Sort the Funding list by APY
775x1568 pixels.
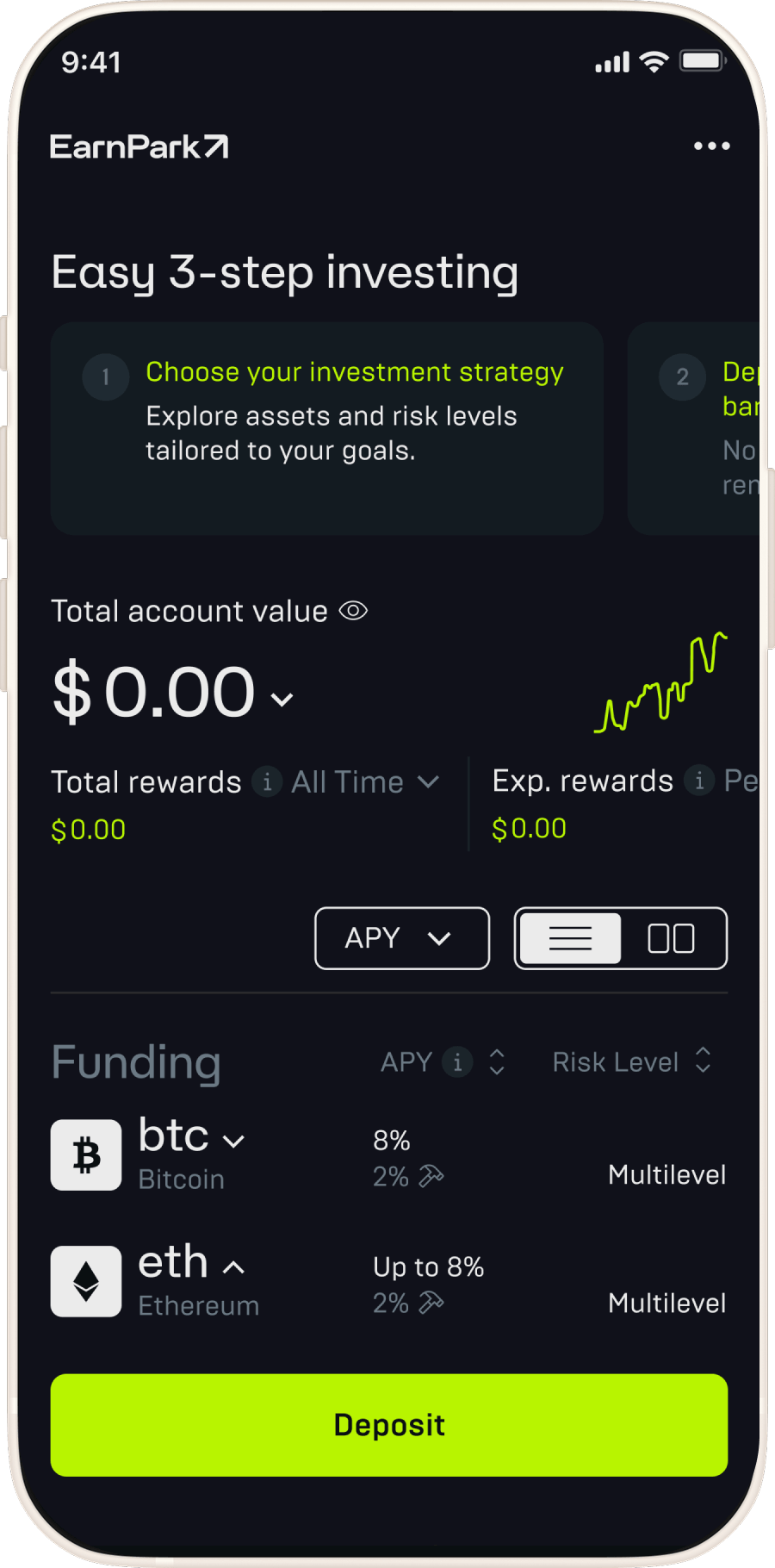click(497, 1062)
